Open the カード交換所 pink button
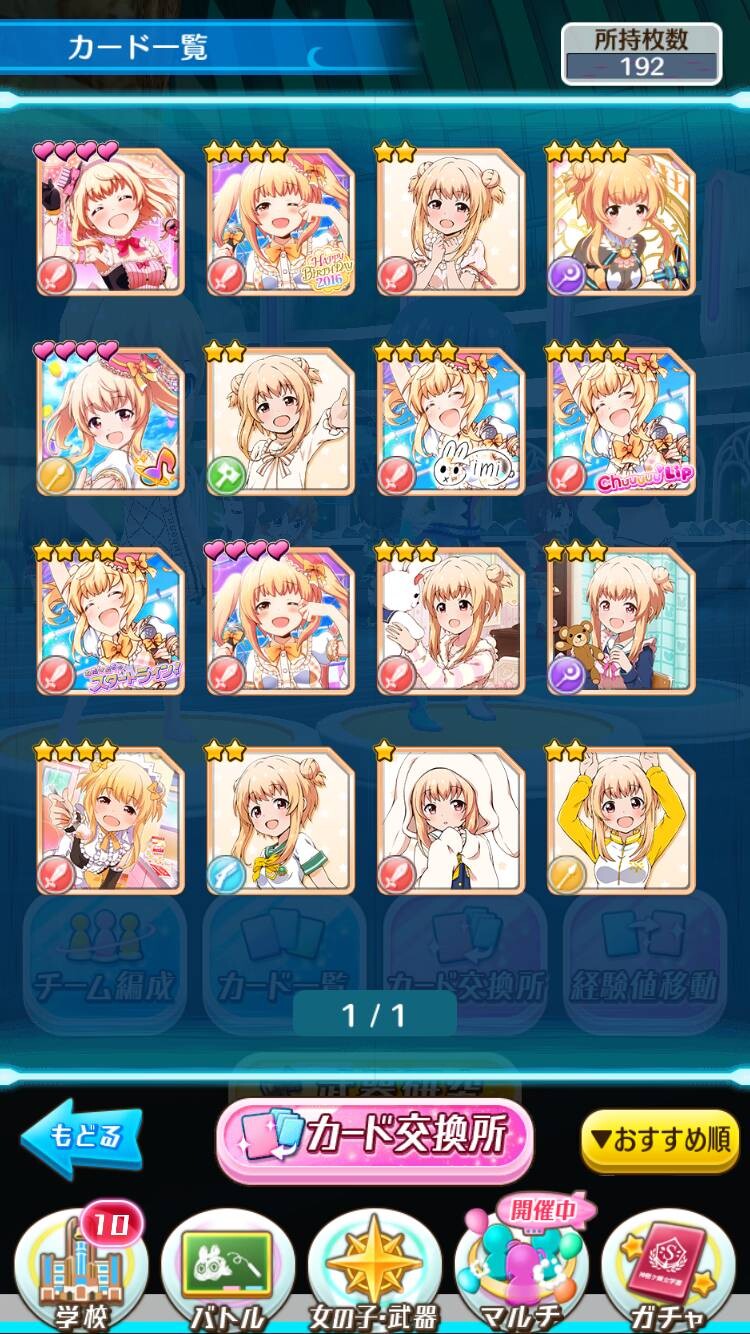 [x=374, y=1139]
